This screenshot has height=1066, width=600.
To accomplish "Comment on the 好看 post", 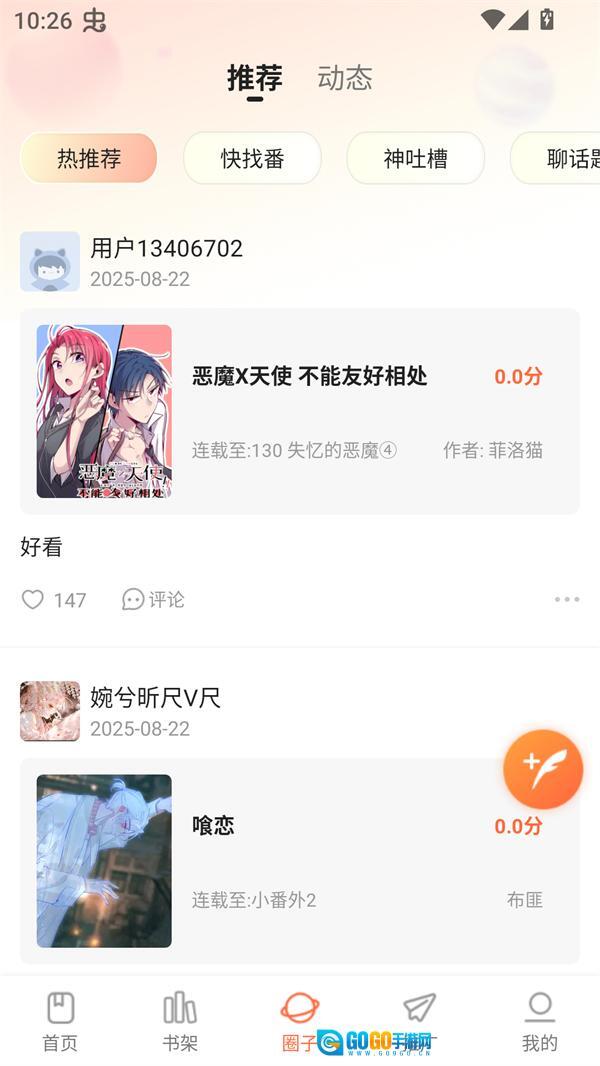I will tap(153, 599).
